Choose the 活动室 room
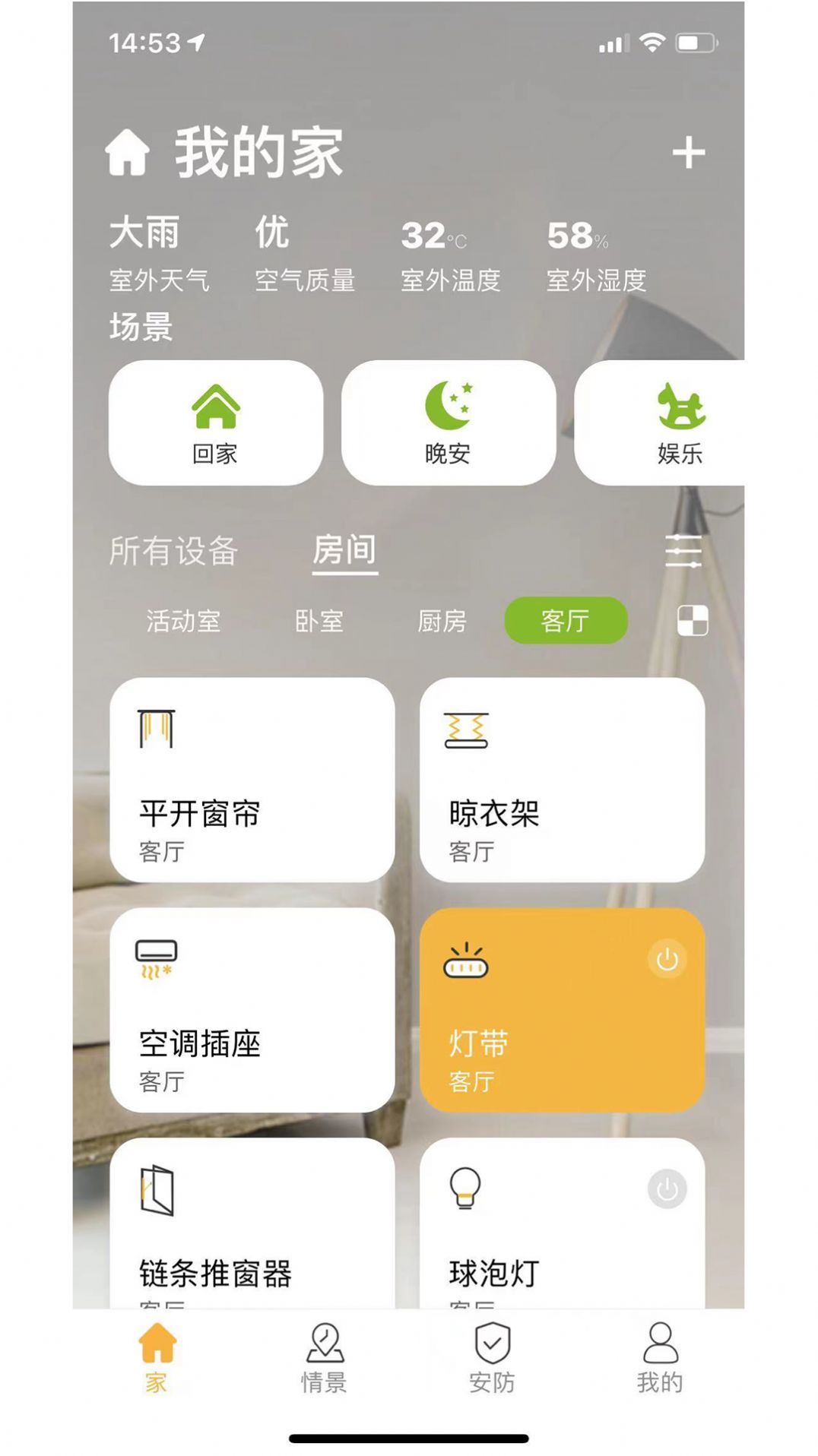This screenshot has height=1456, width=818. 183,621
